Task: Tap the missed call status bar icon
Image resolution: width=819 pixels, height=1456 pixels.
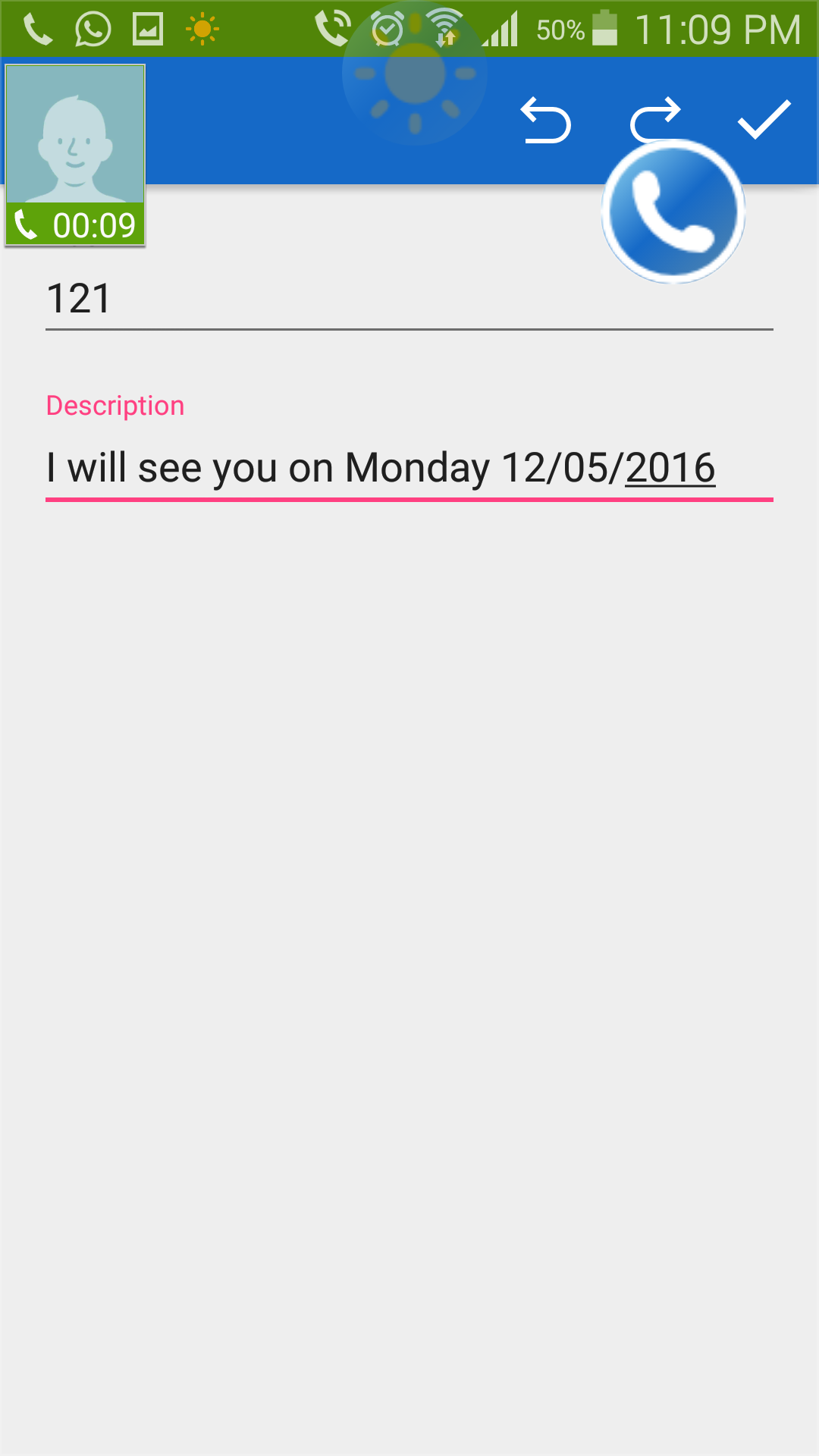Action: coord(331,29)
